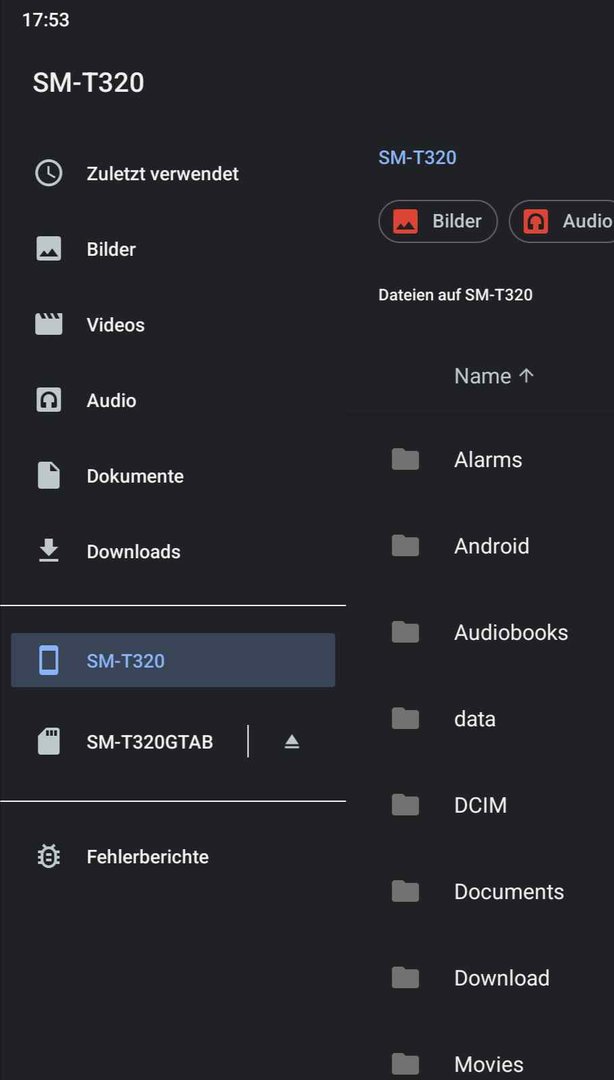The height and width of the screenshot is (1080, 614).
Task: Open Zuletzt verwendet in the drawer
Action: [162, 174]
